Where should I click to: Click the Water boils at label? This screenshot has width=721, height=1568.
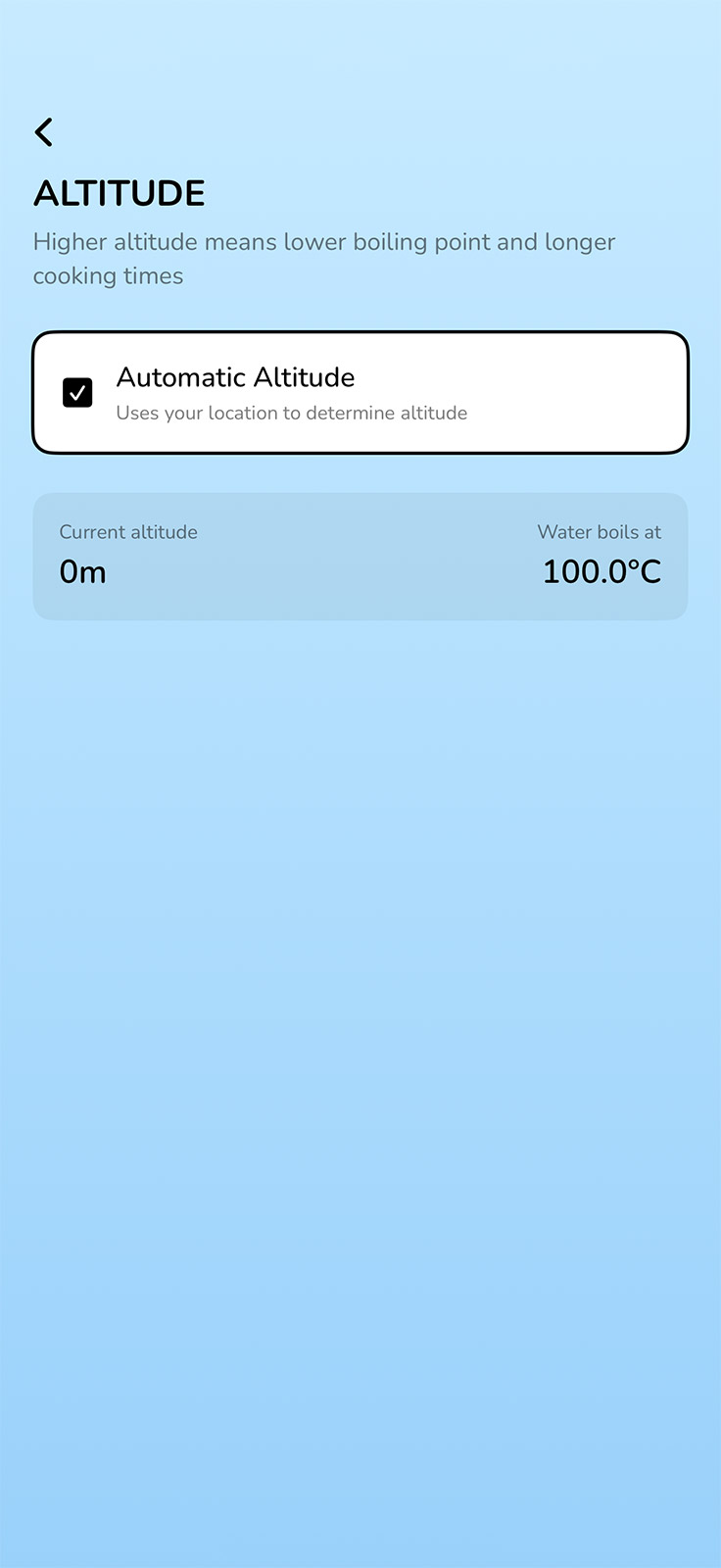(599, 532)
